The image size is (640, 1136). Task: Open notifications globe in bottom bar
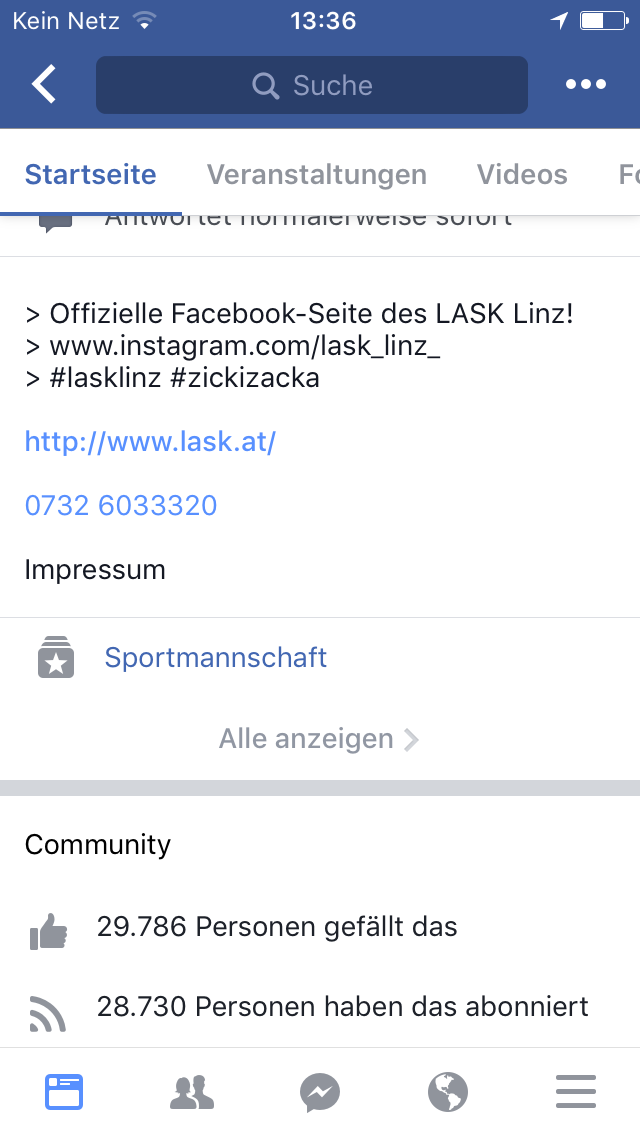click(x=448, y=1092)
